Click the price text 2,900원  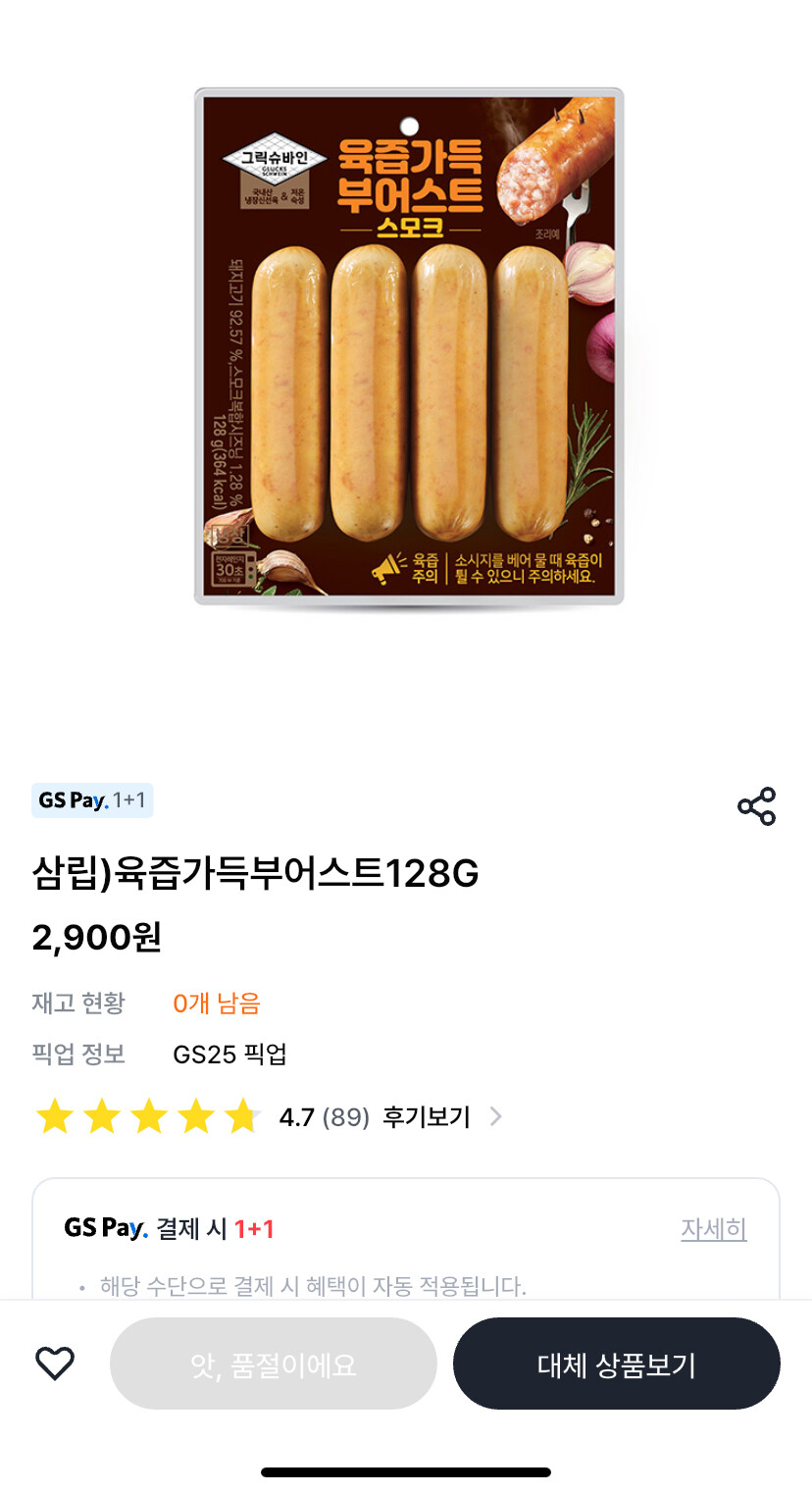tap(100, 939)
